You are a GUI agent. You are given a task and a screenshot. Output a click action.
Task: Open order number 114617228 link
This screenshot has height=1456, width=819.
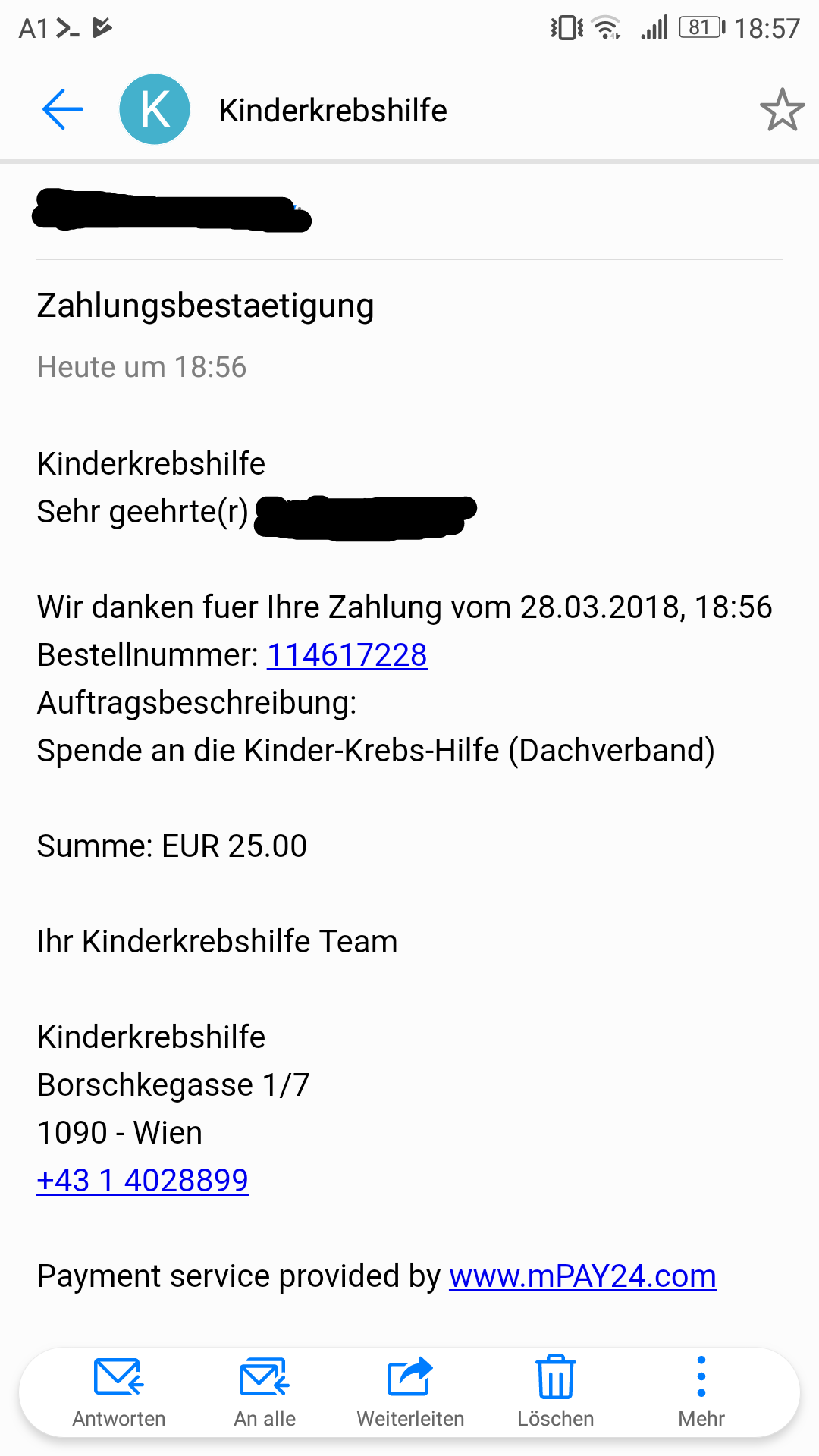tap(347, 654)
